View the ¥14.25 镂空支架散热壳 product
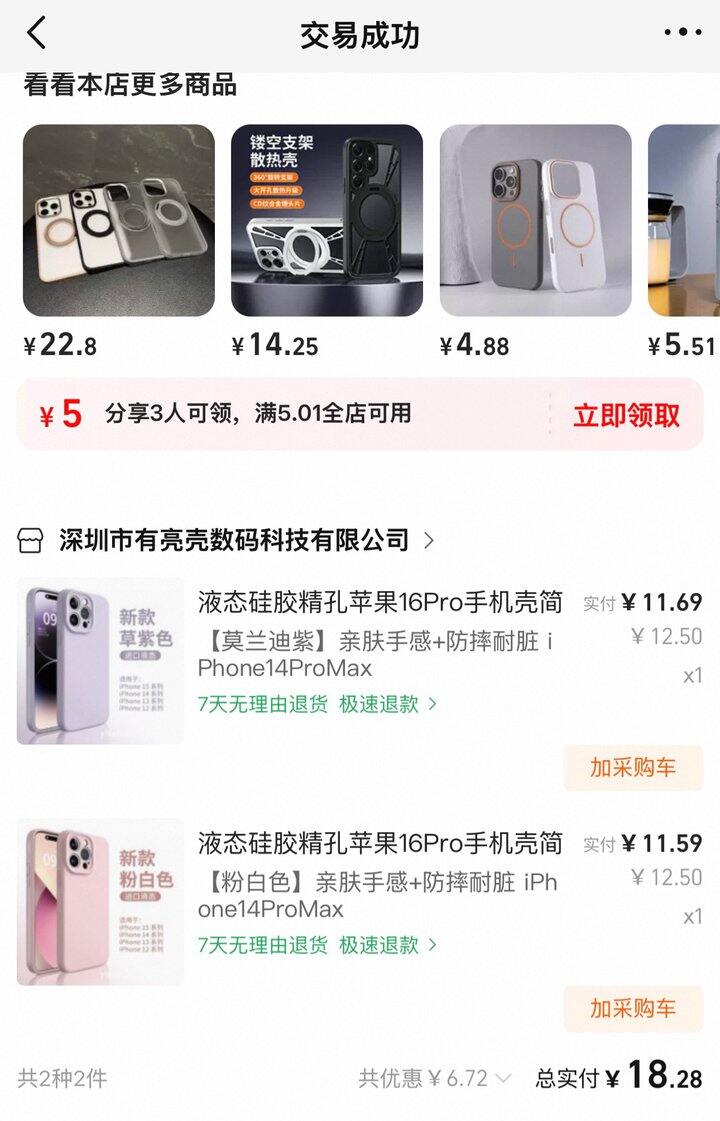Viewport: 720px width, 1121px height. click(327, 220)
